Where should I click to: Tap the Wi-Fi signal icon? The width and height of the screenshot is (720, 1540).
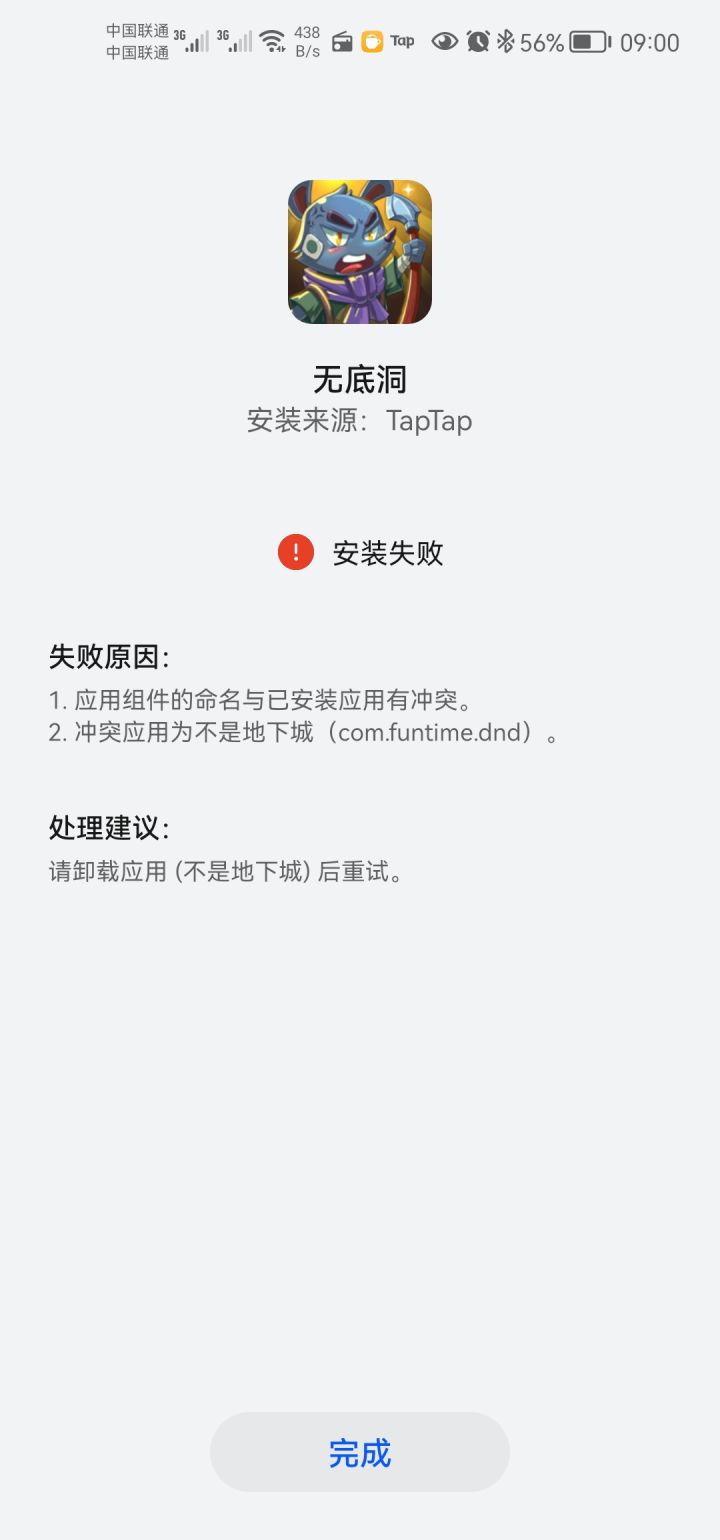tap(272, 42)
